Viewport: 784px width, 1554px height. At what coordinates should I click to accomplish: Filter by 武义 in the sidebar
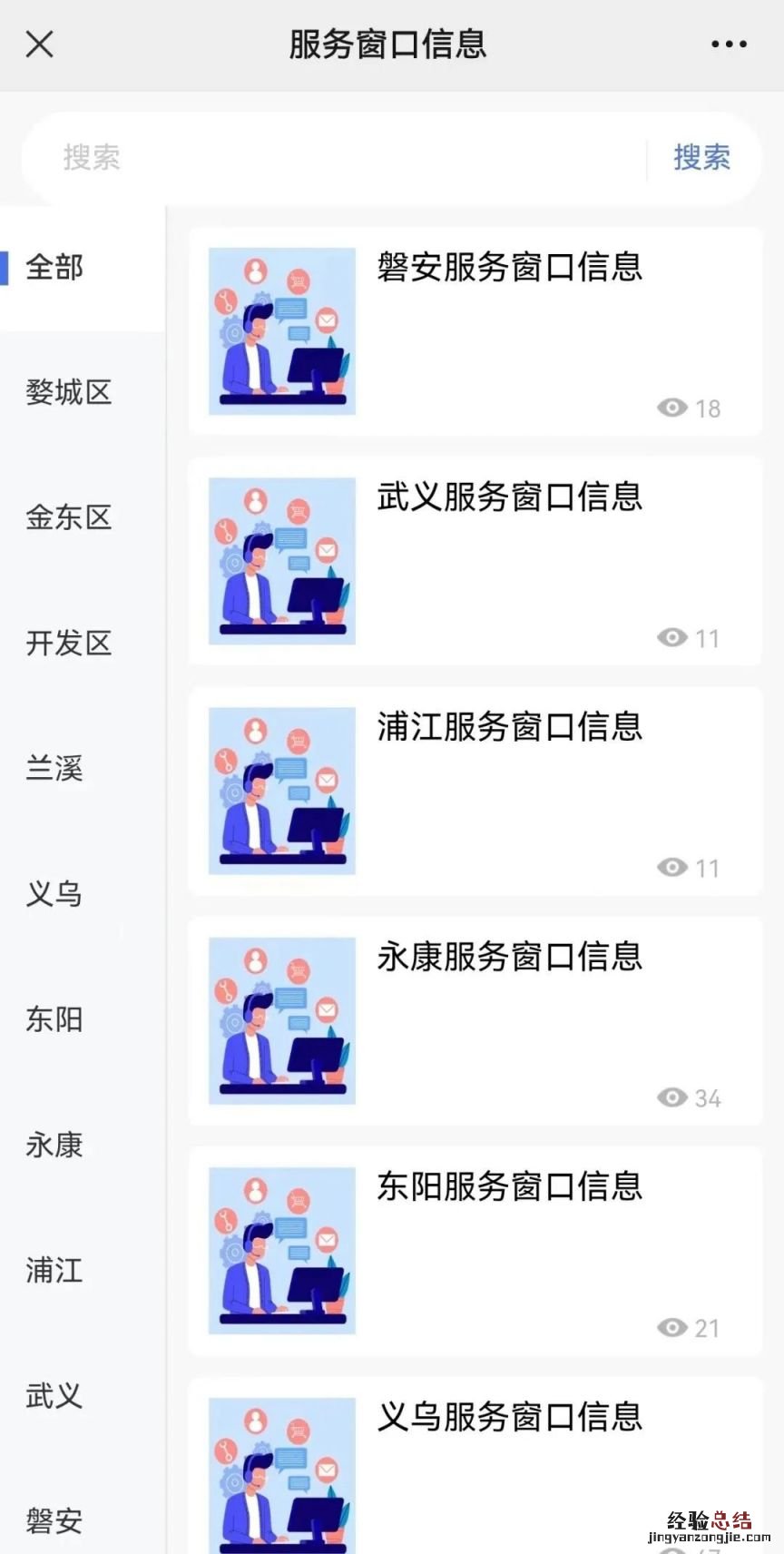(x=54, y=1395)
